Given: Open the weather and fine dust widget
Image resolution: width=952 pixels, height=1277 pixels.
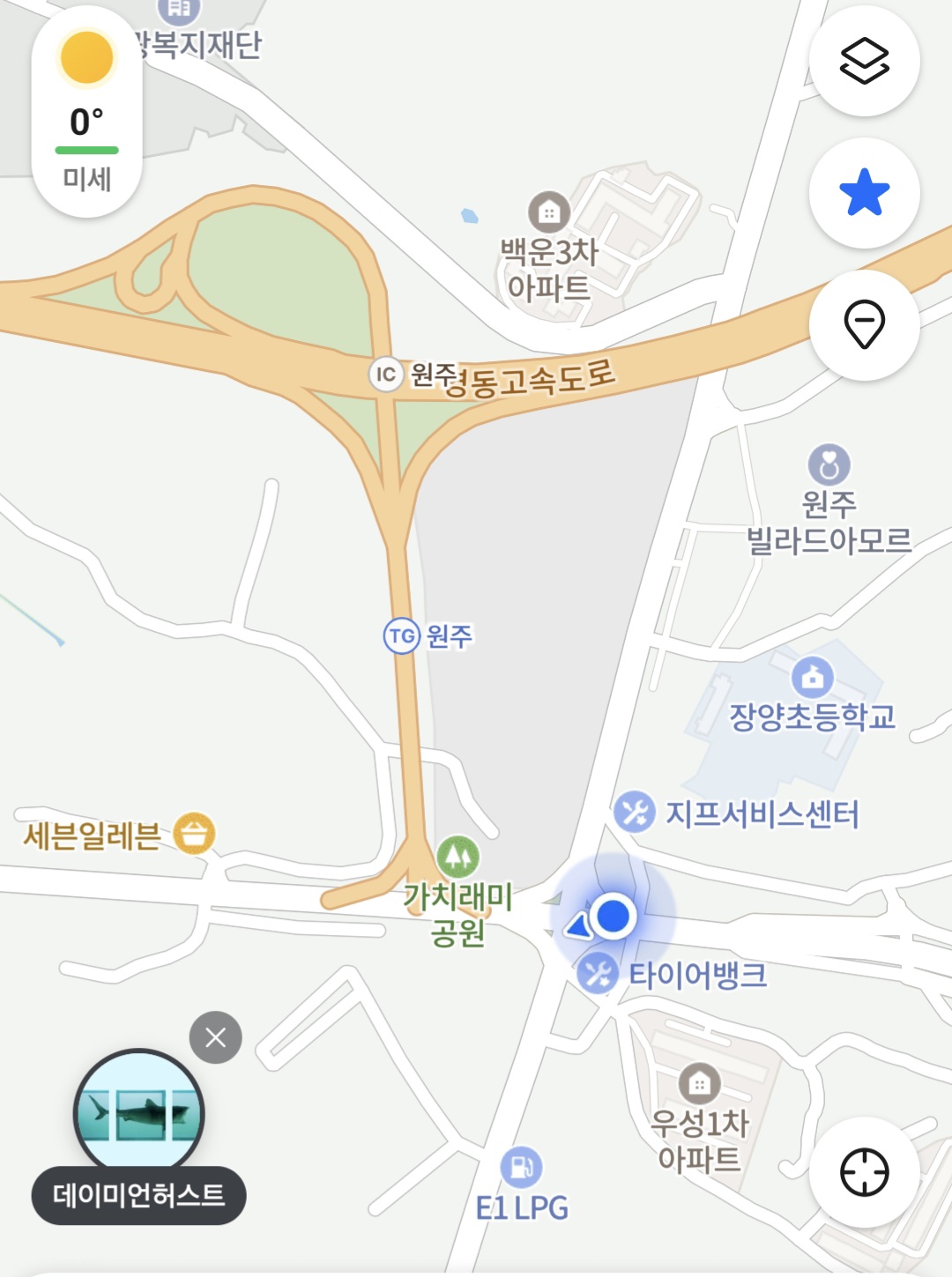Looking at the screenshot, I should (x=86, y=112).
